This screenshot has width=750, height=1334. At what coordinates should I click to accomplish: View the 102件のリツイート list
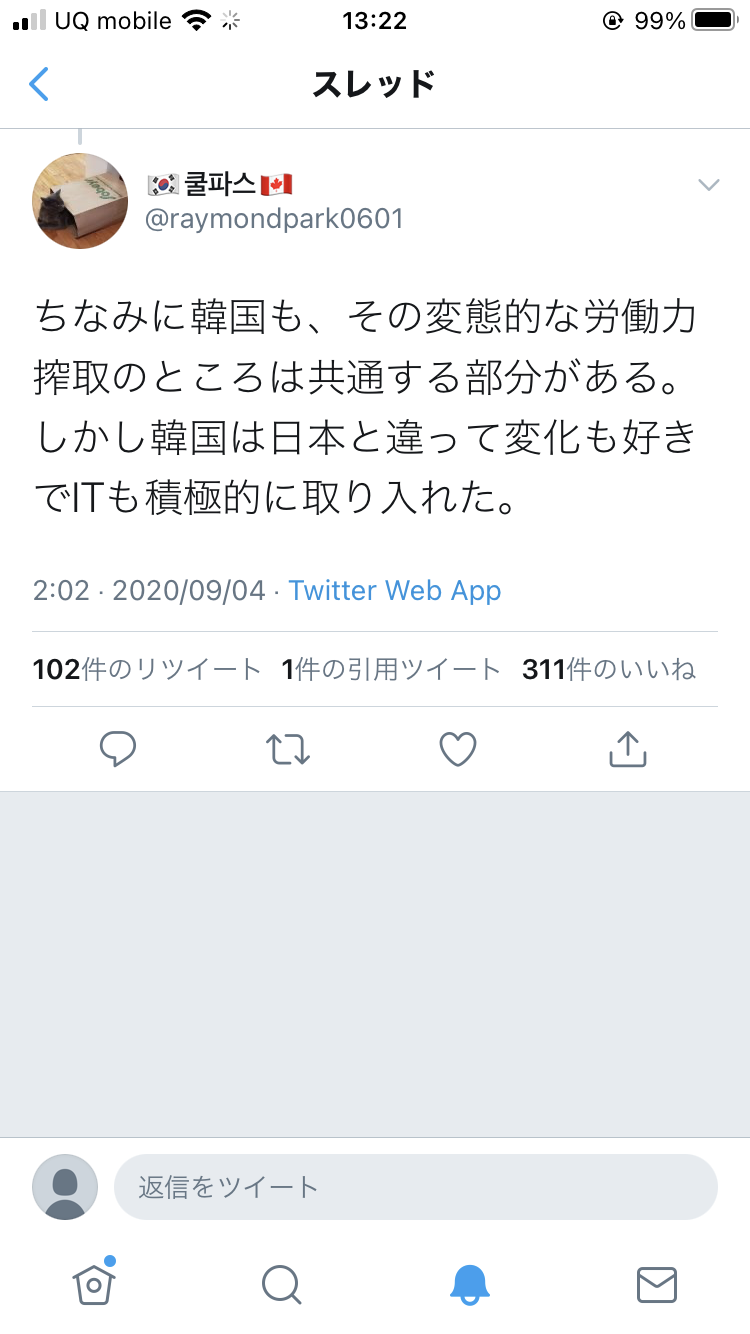(147, 669)
